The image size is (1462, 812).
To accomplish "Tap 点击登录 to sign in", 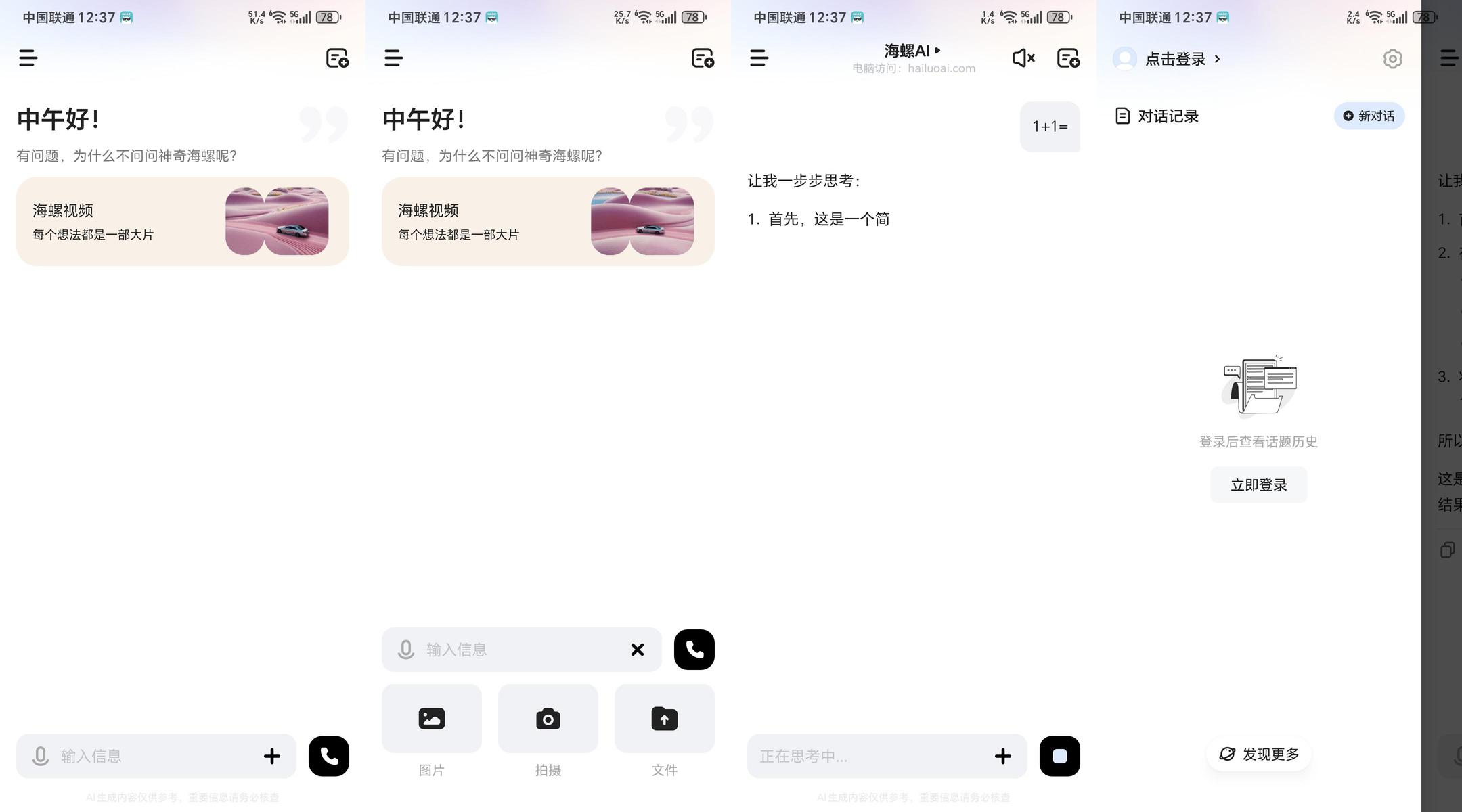I will pos(1174,59).
